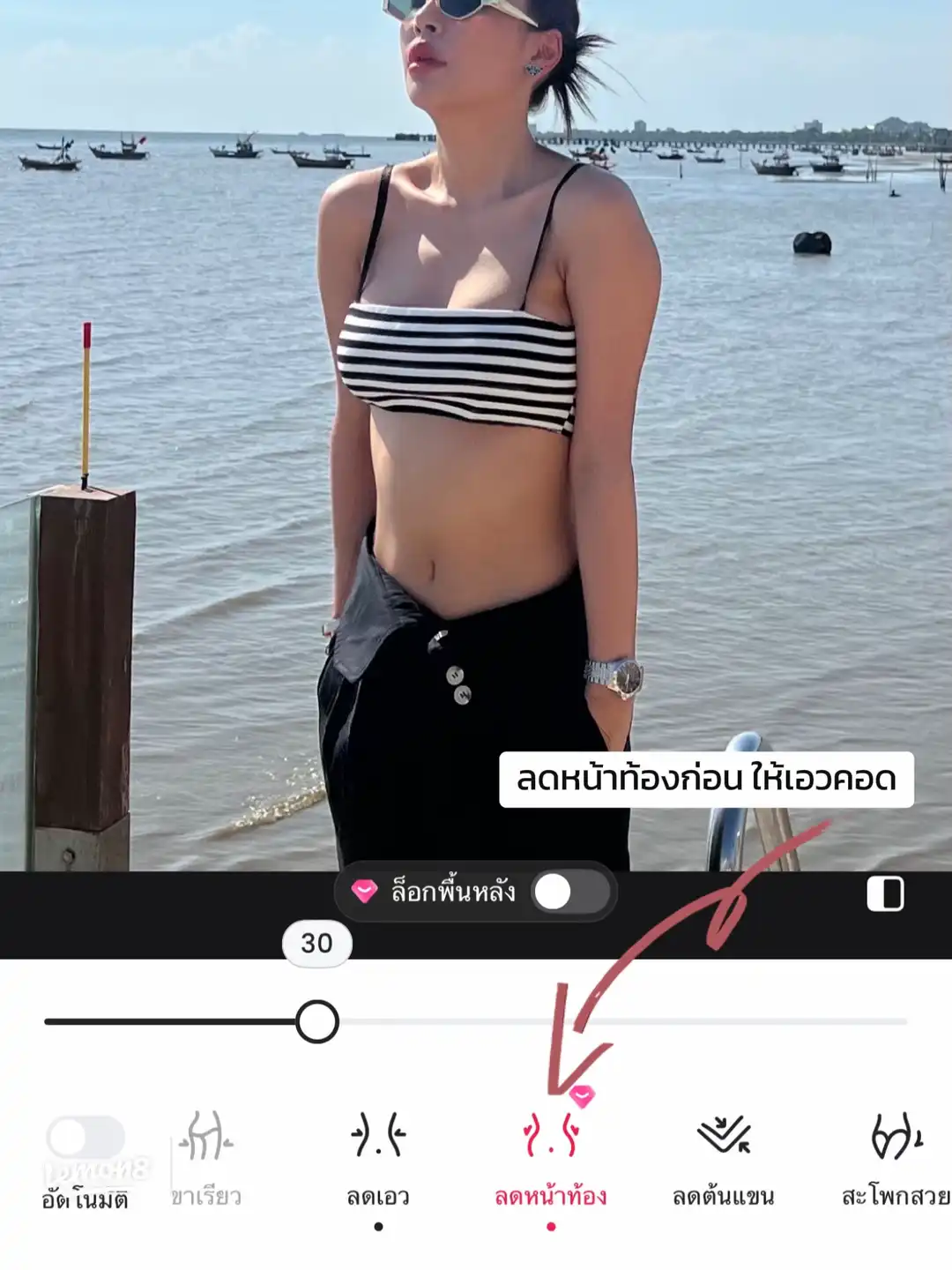This screenshot has width=952, height=1270.
Task: Tap the intensity slider track
Action: 617,1021
